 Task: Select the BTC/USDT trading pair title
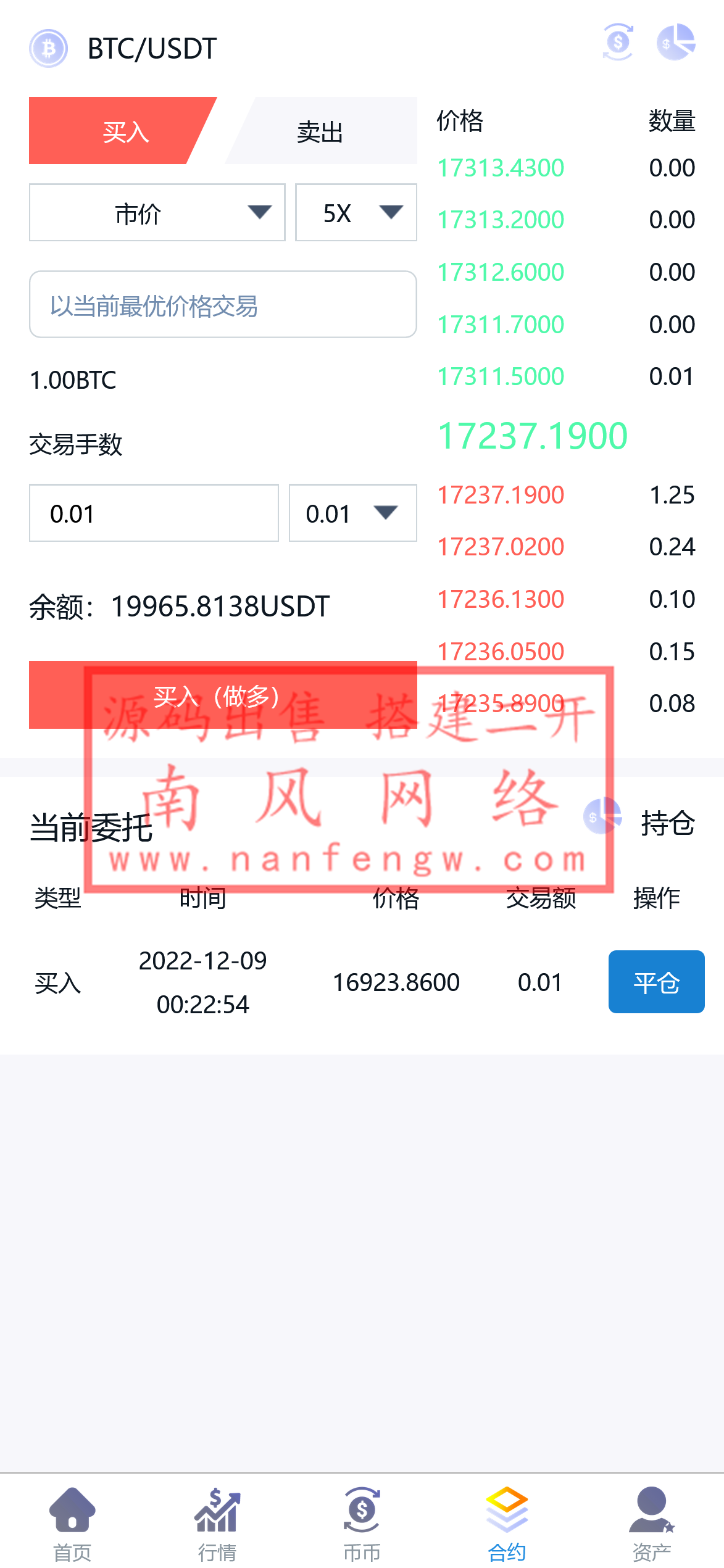coord(152,49)
